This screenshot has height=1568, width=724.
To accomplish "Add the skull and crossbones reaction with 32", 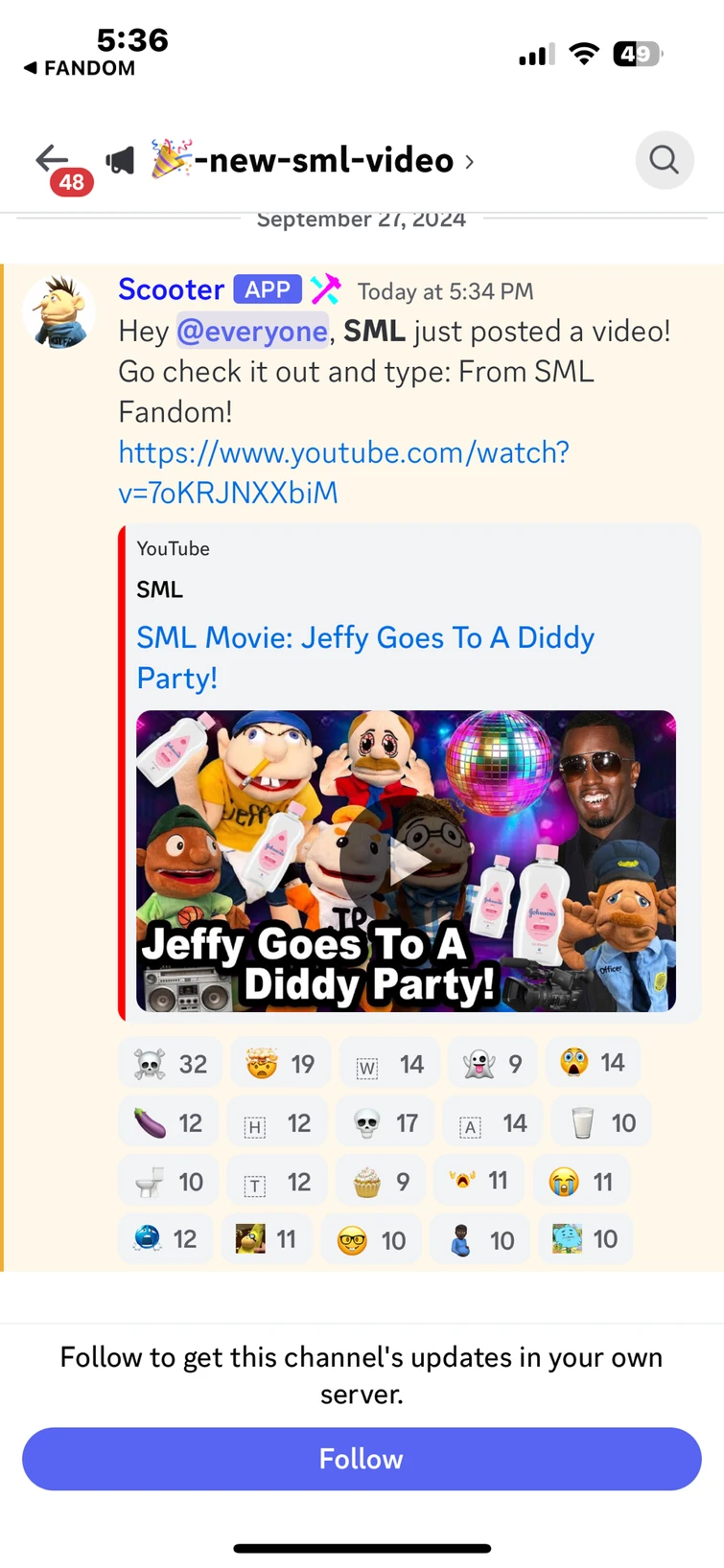I will coord(171,1064).
